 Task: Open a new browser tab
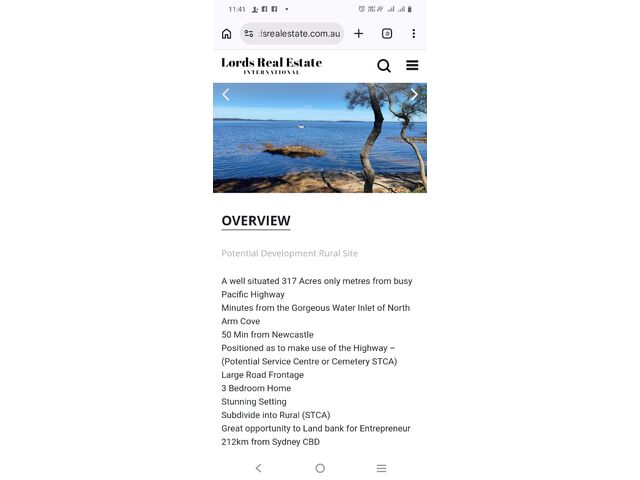pos(358,33)
